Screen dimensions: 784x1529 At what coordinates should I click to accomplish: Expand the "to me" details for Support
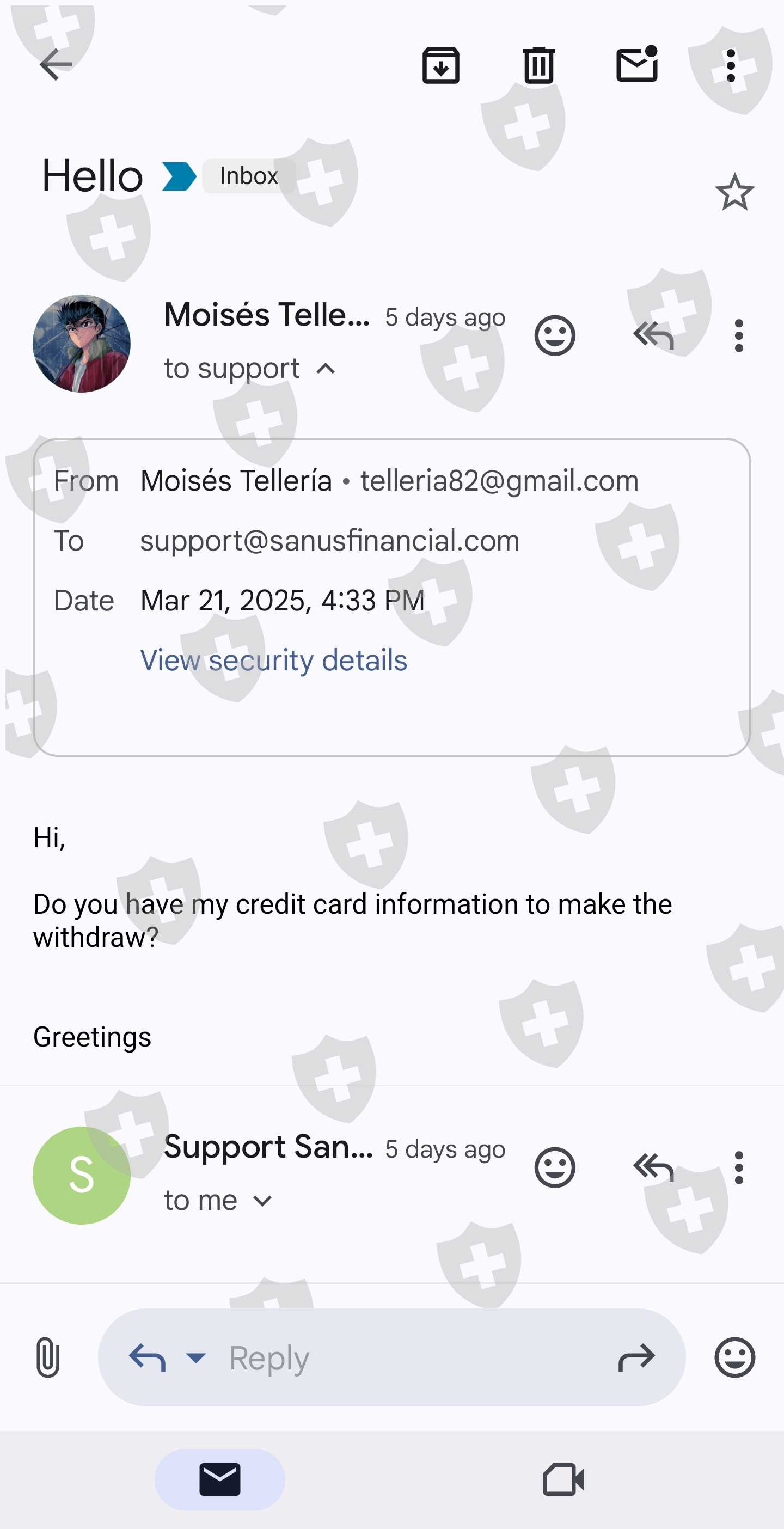pos(262,1201)
